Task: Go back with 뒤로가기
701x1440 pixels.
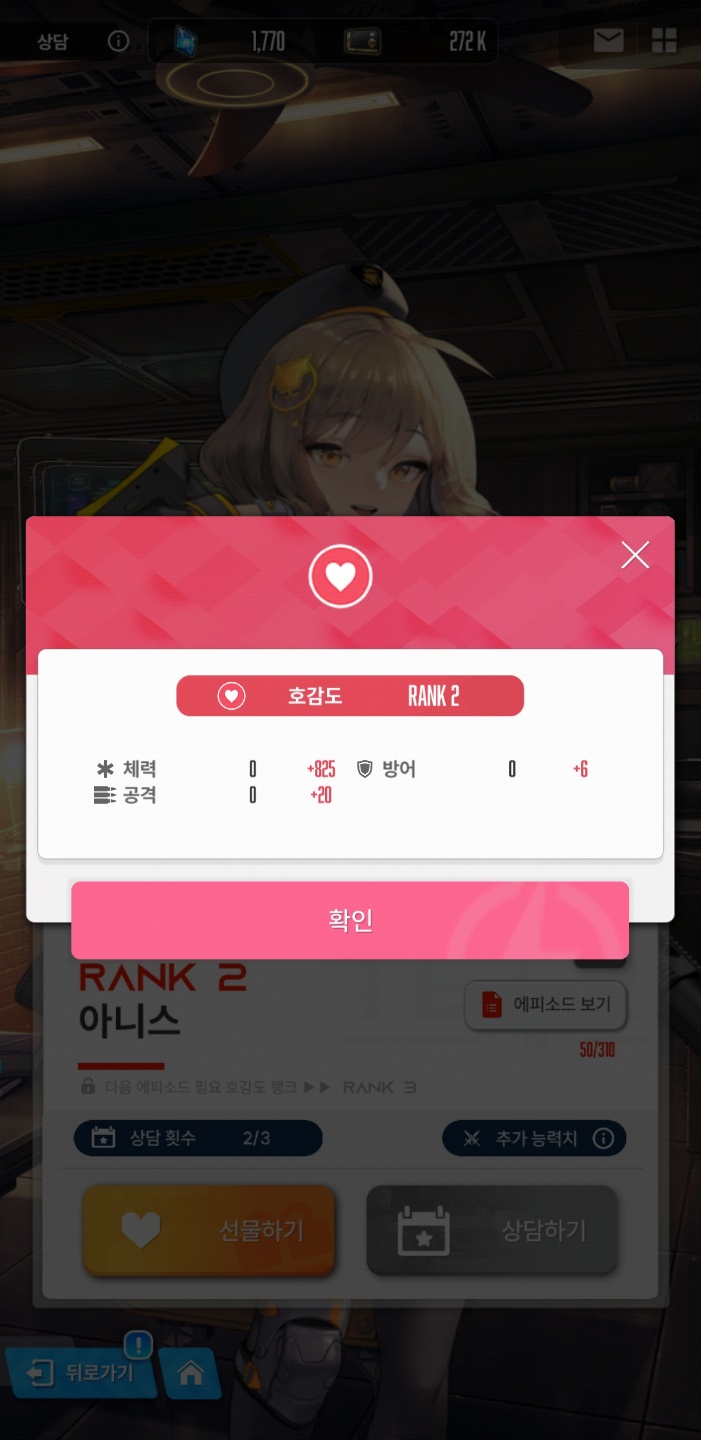Action: click(82, 1372)
